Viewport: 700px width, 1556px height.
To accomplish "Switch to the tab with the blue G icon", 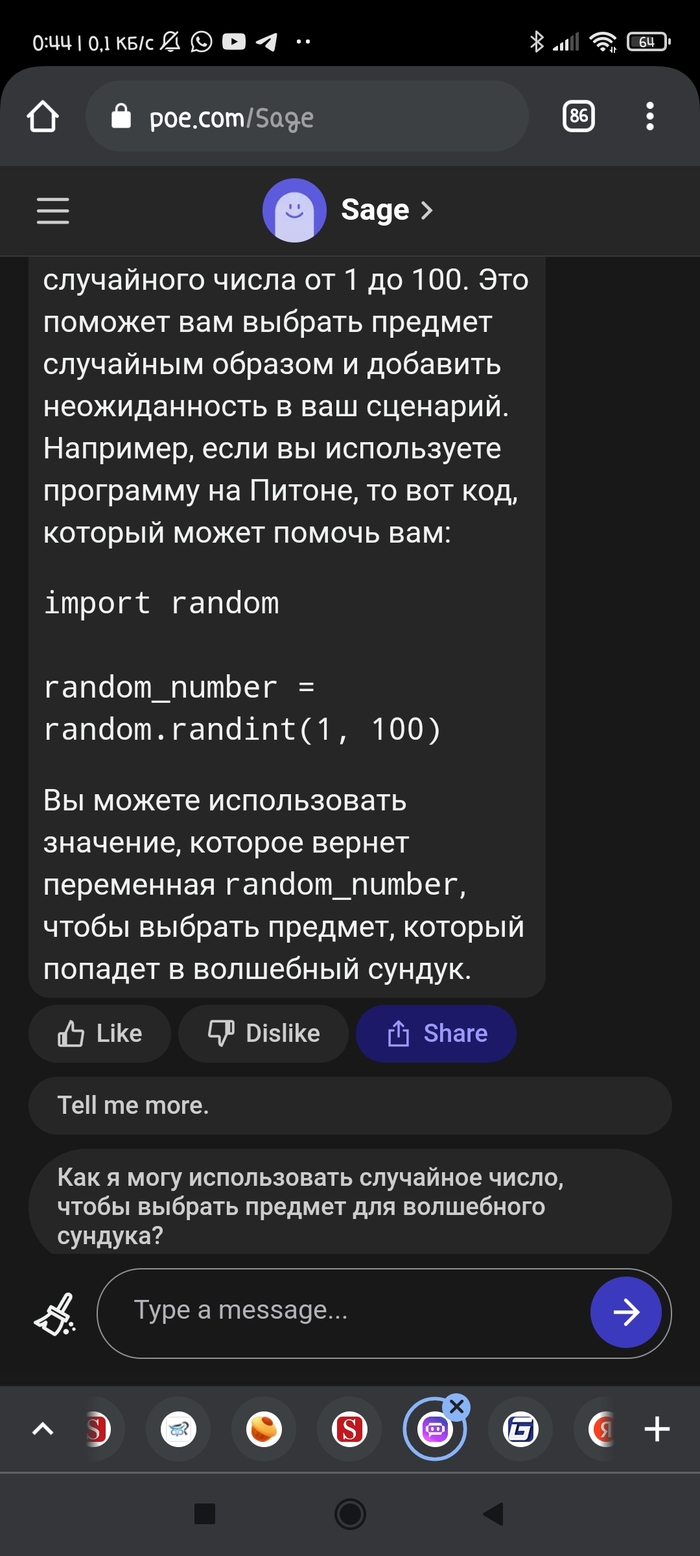I will click(x=520, y=1429).
